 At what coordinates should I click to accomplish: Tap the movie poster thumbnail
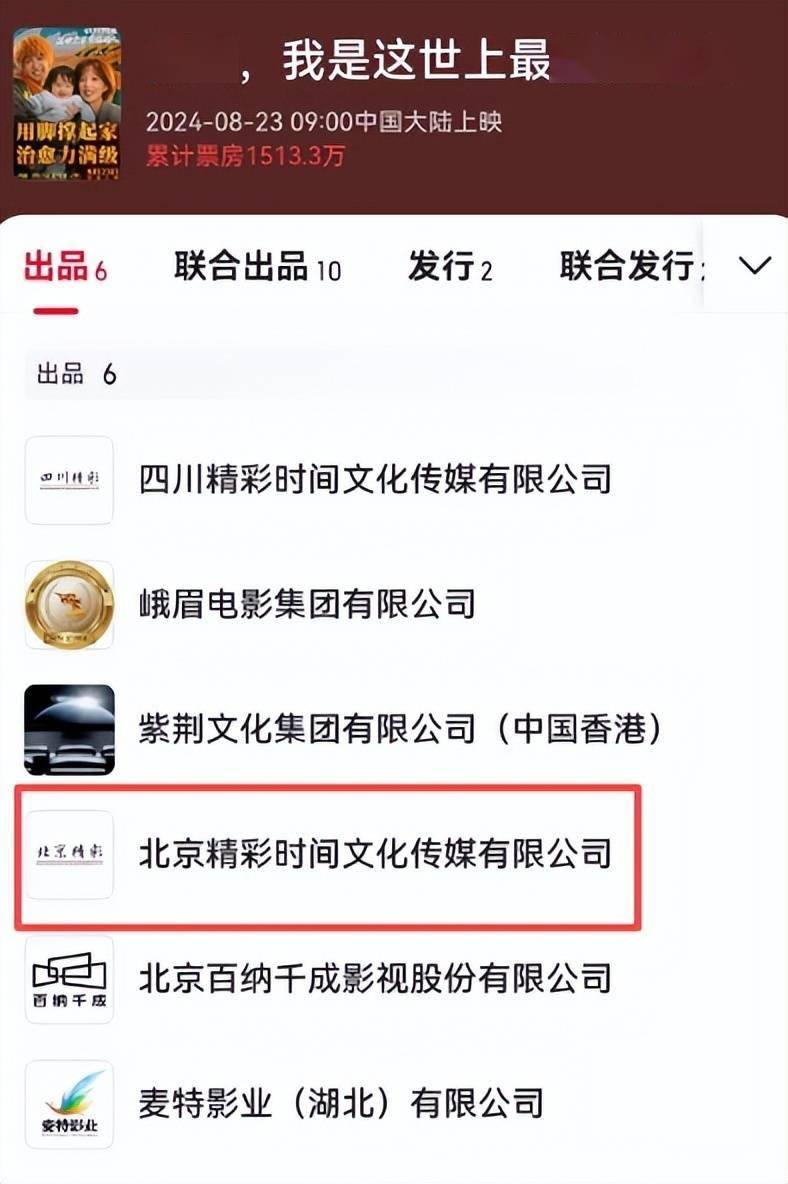tap(67, 104)
